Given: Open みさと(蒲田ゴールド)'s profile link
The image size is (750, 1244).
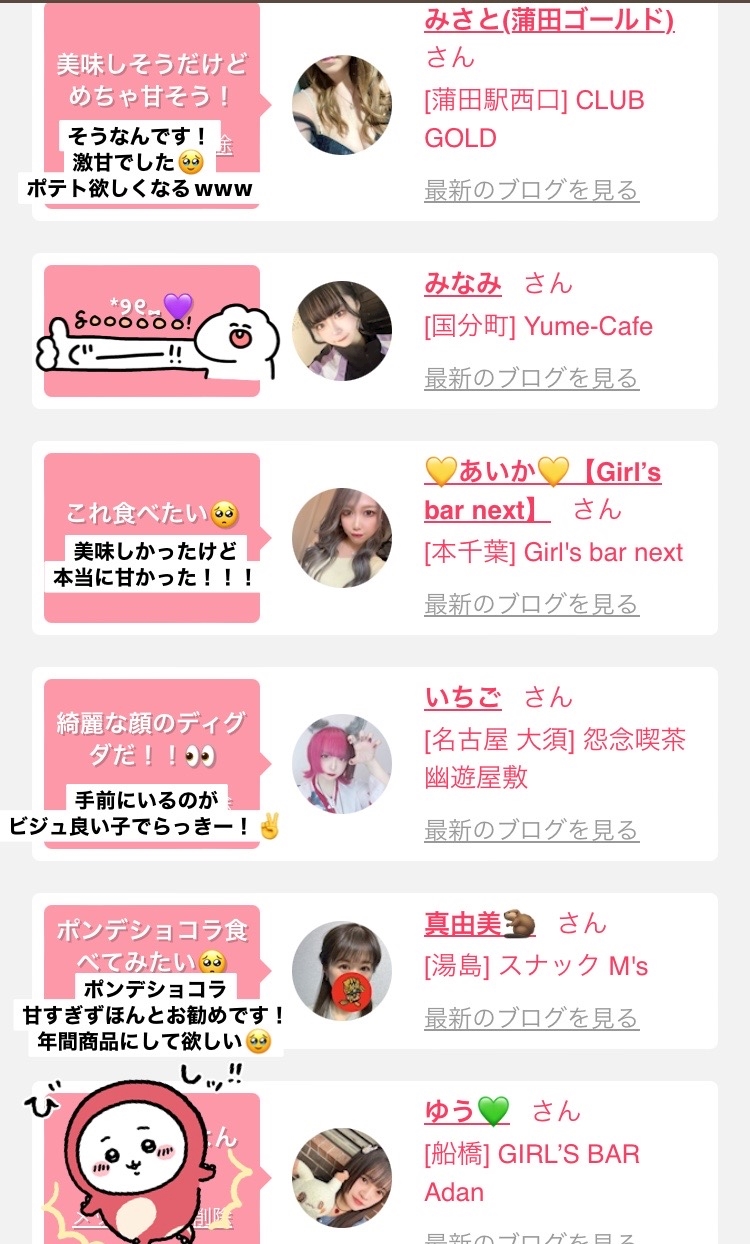Looking at the screenshot, I should pyautogui.click(x=549, y=20).
